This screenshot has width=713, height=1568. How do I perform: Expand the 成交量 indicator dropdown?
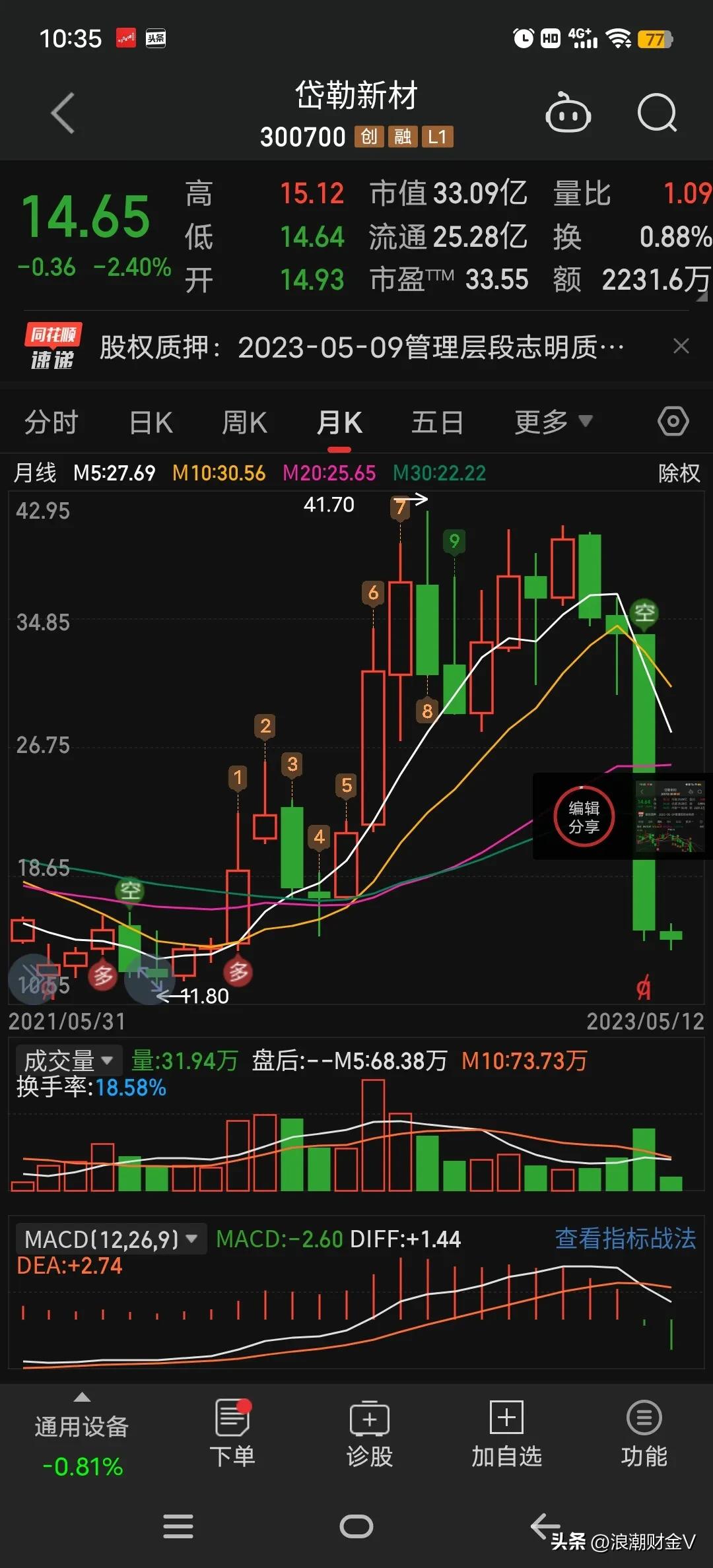click(69, 1061)
